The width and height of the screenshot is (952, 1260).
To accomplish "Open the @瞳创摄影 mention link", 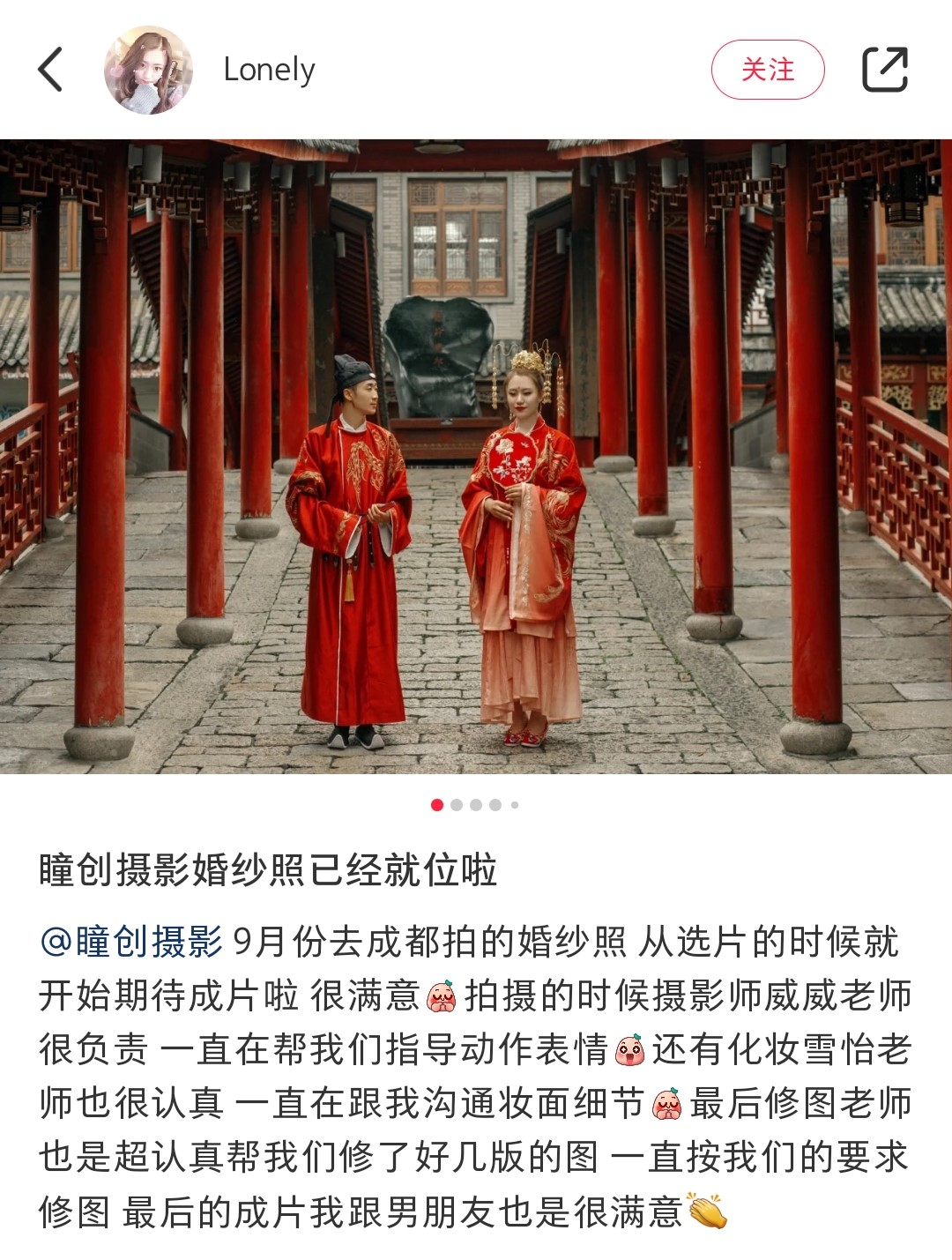I will click(x=131, y=942).
